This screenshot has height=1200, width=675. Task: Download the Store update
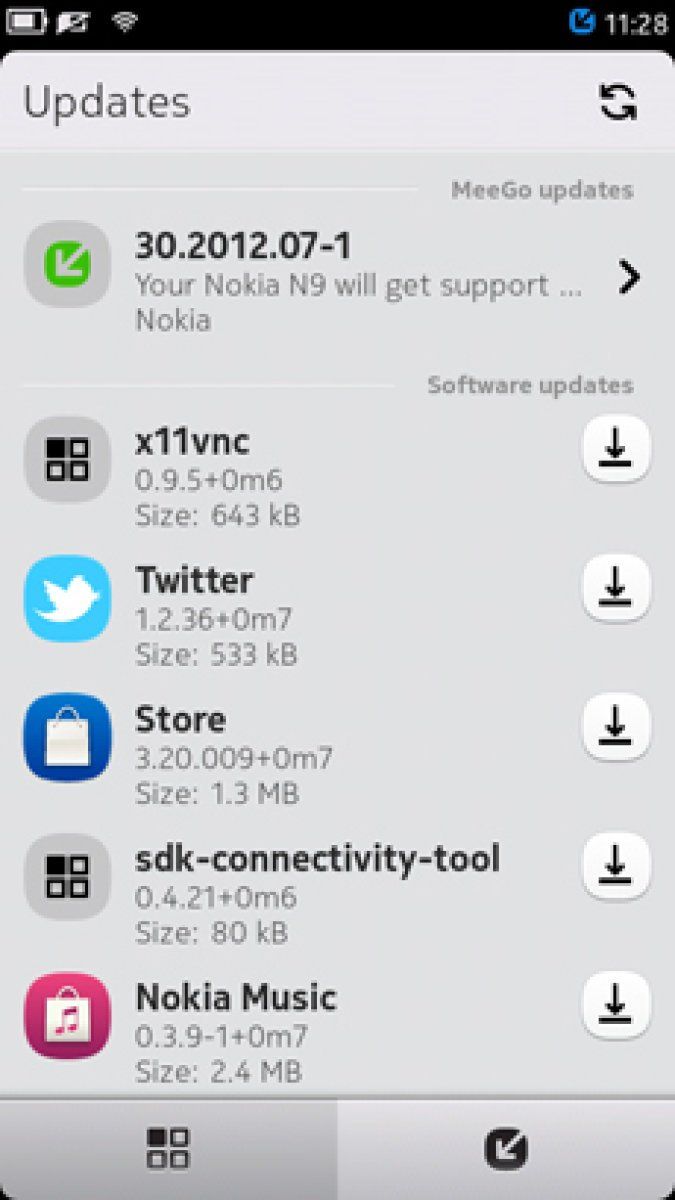pos(616,728)
